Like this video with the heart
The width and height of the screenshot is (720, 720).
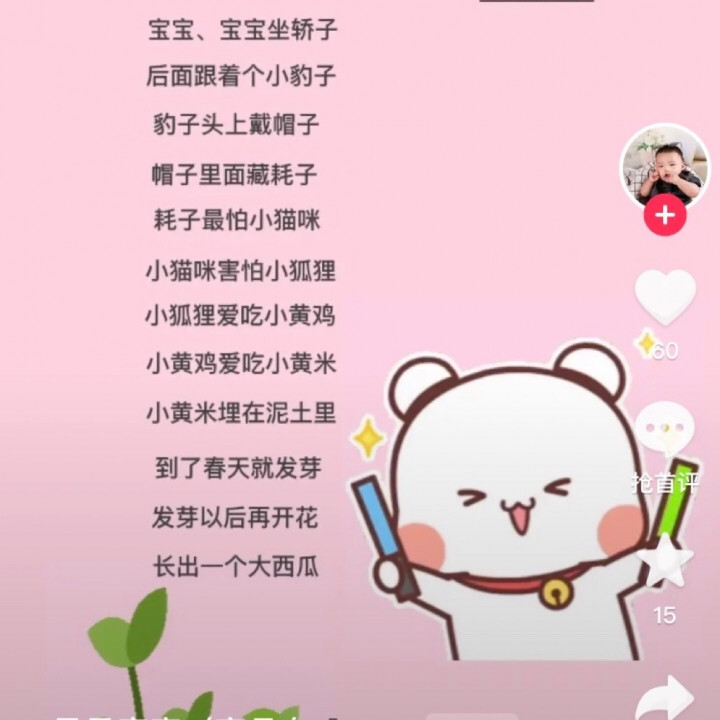pos(665,298)
